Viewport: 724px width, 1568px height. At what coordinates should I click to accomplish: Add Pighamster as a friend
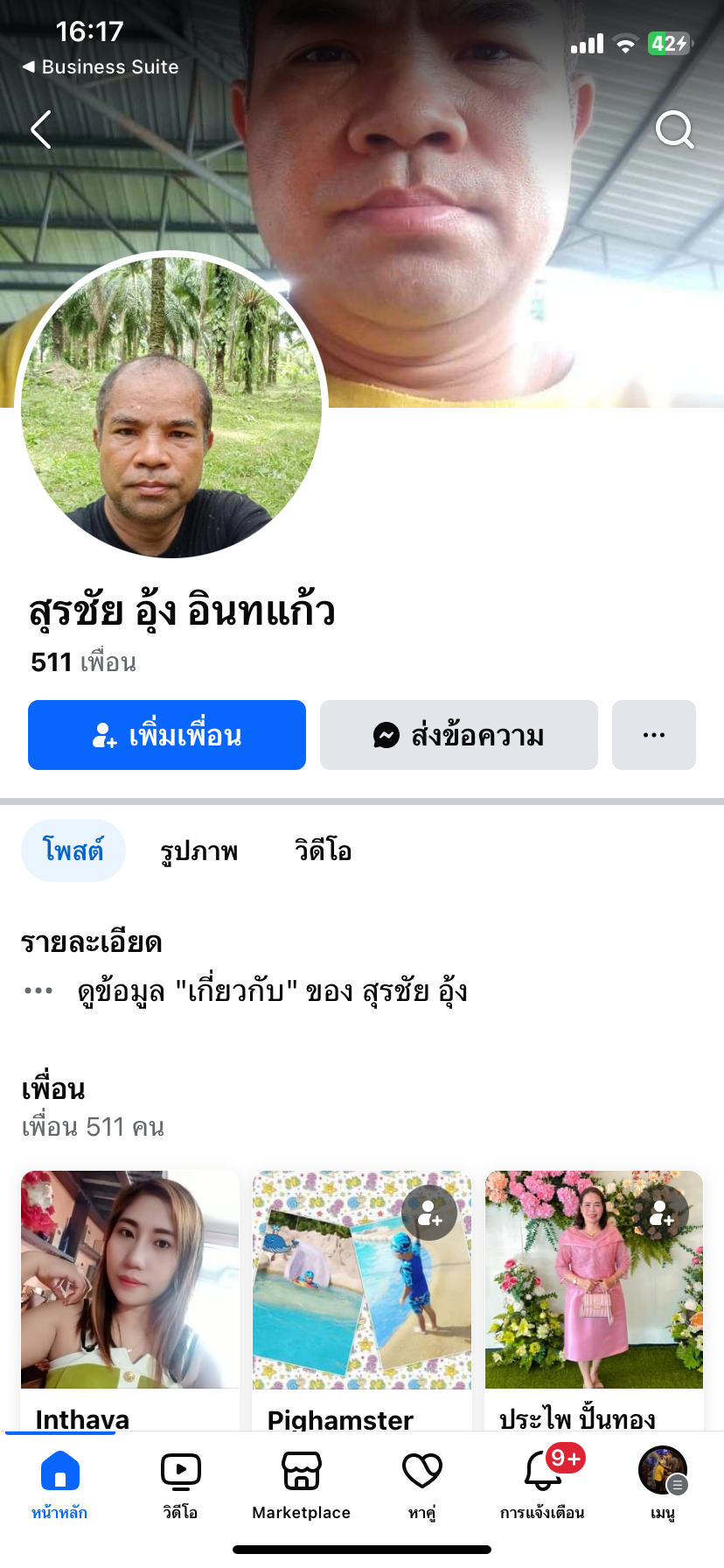(x=430, y=1214)
